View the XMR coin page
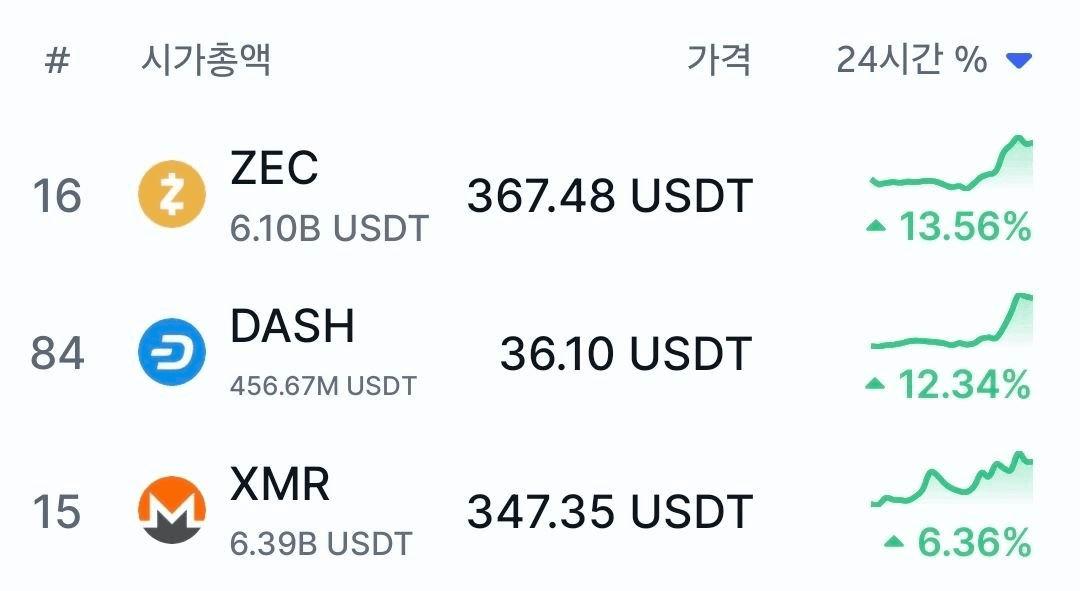This screenshot has height=591, width=1080. pos(280,486)
